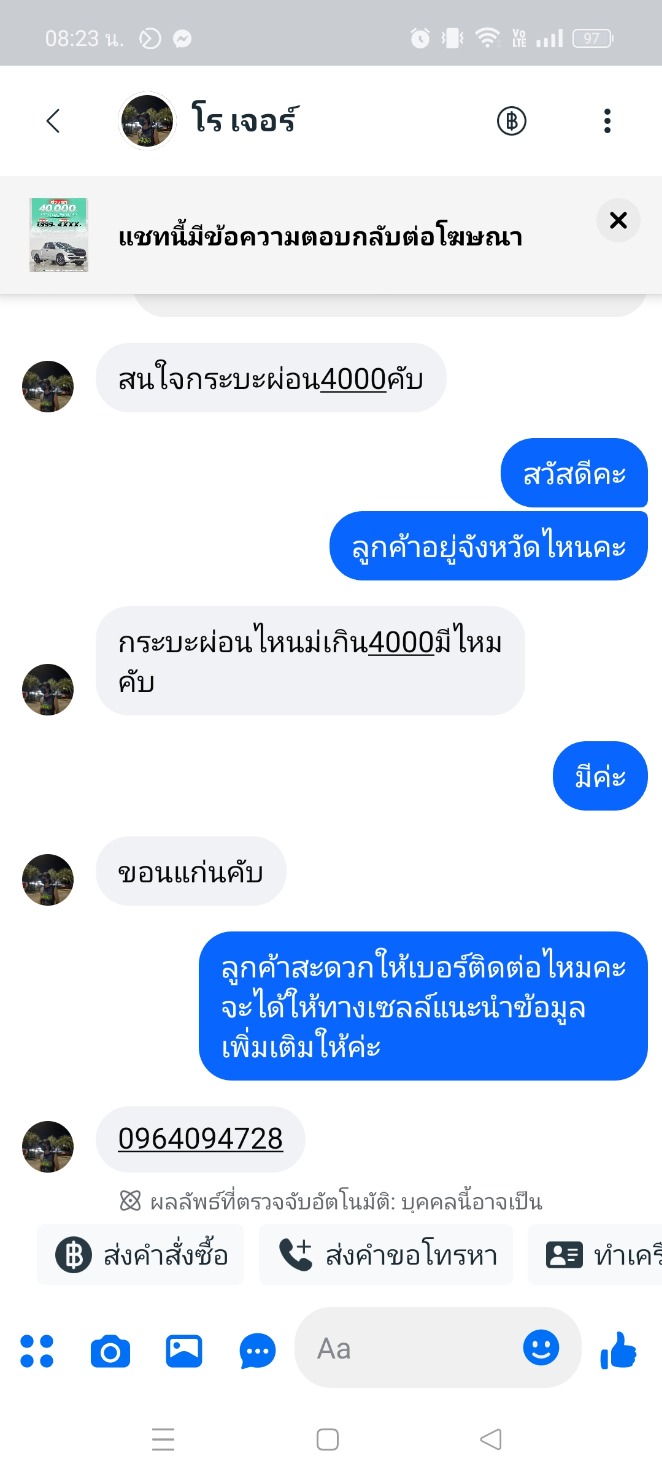Tap system back navigation button
Screen dimensions: 662x1480
click(x=490, y=1439)
